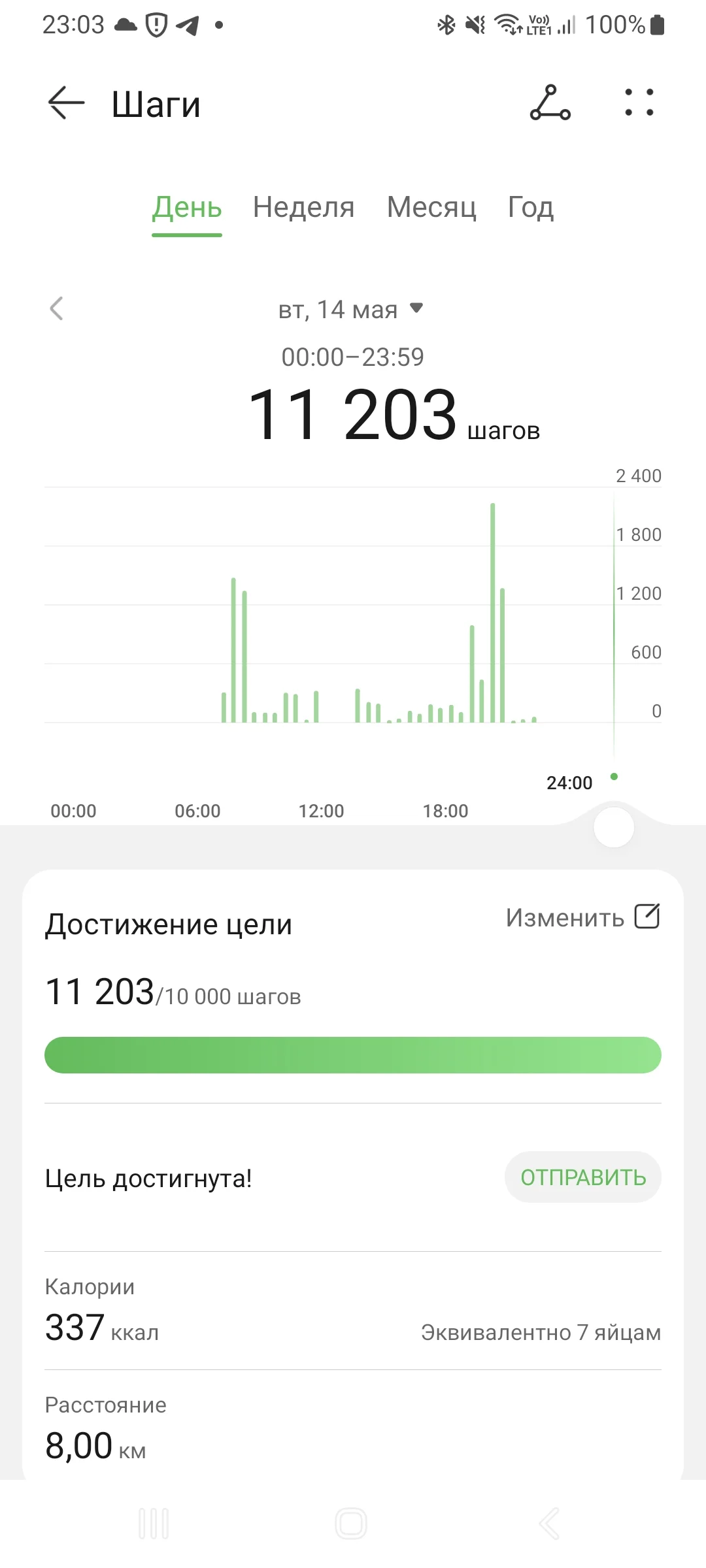Open Изменить to change the step goal
The height and width of the screenshot is (1568, 706).
tap(563, 917)
